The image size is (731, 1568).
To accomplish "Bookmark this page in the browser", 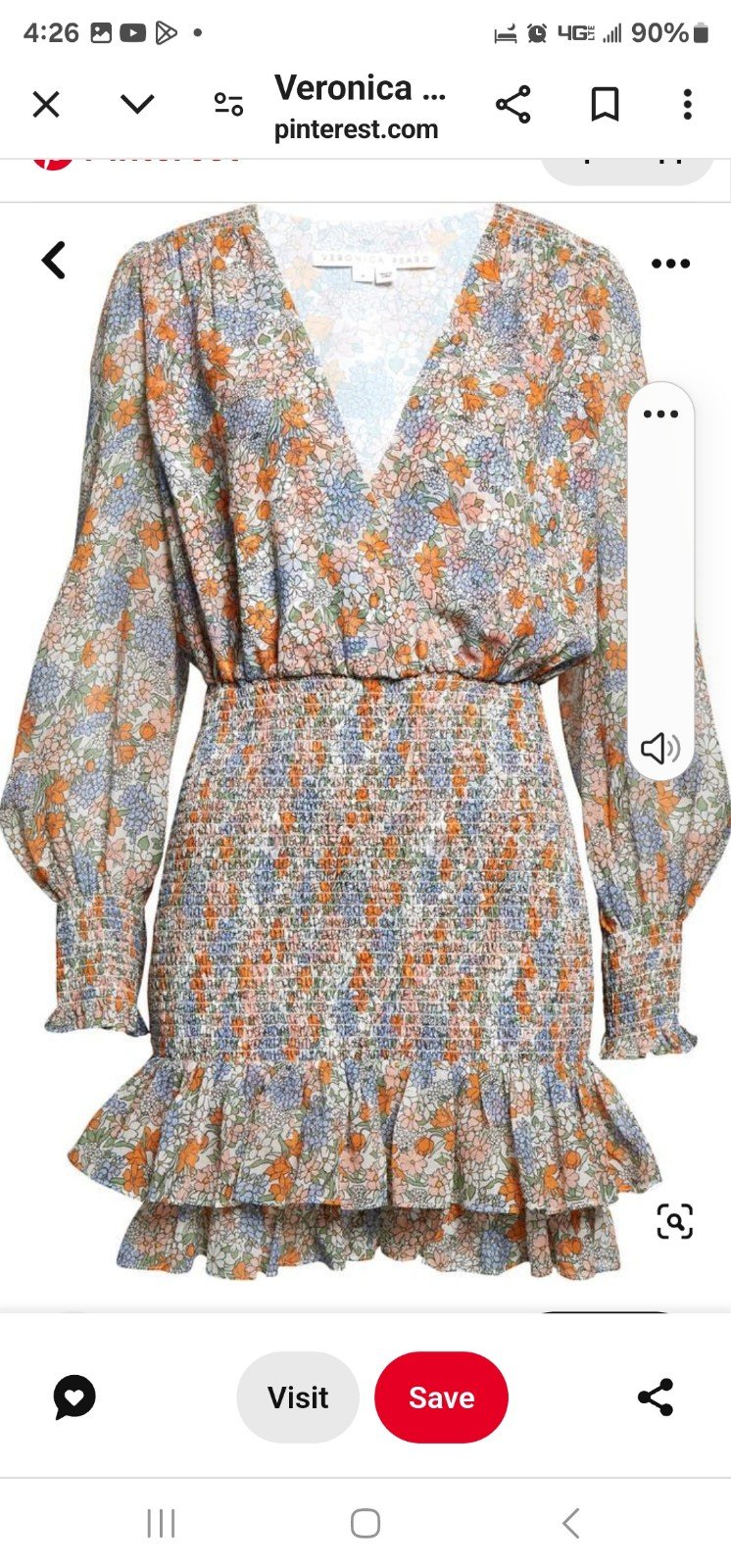I will [605, 104].
